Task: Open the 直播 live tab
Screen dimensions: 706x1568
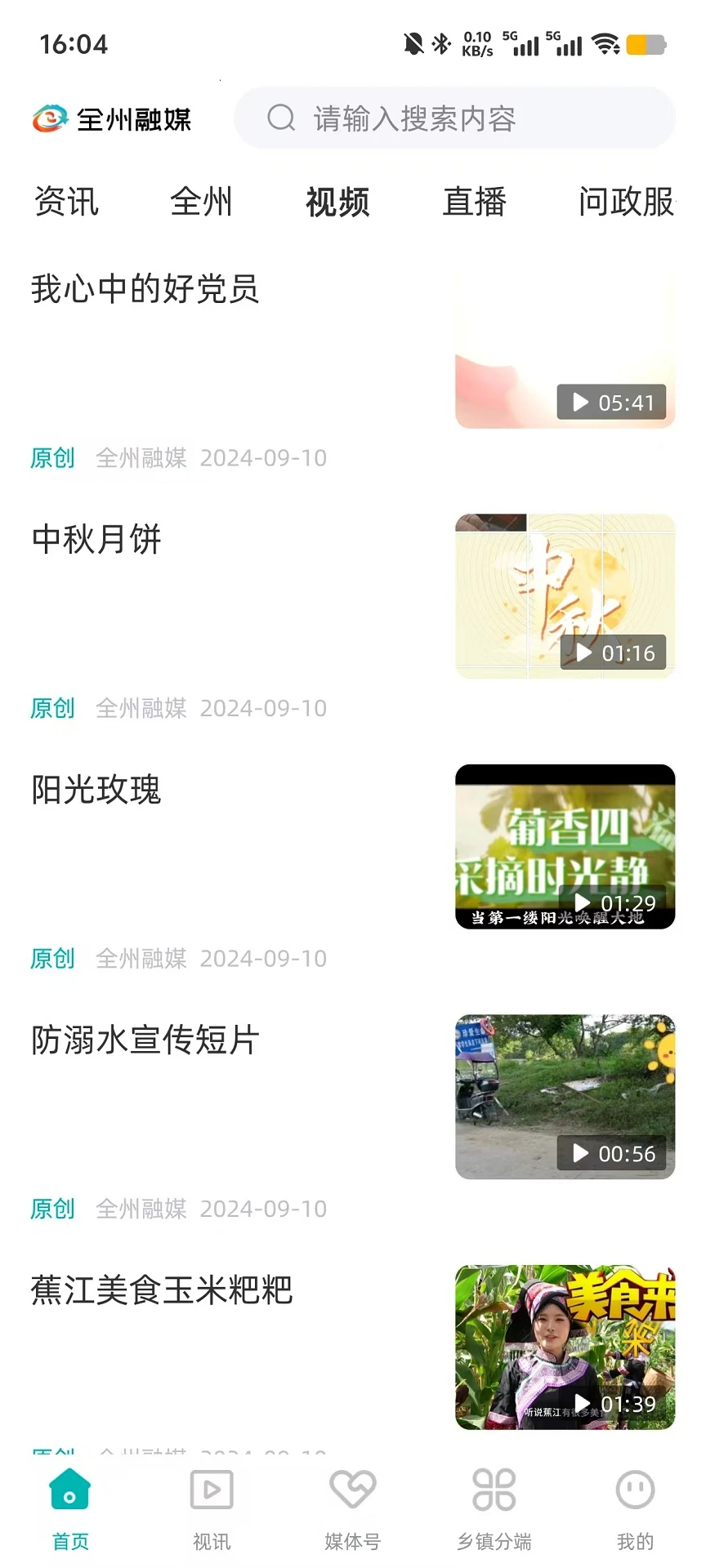Action: [x=475, y=203]
